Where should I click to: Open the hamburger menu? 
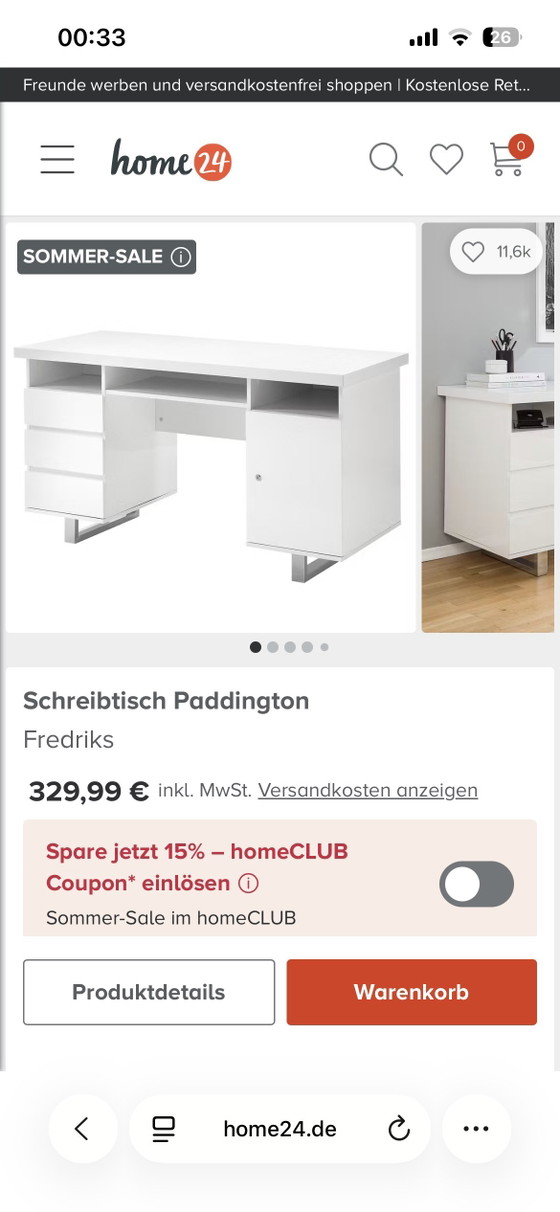tap(57, 159)
